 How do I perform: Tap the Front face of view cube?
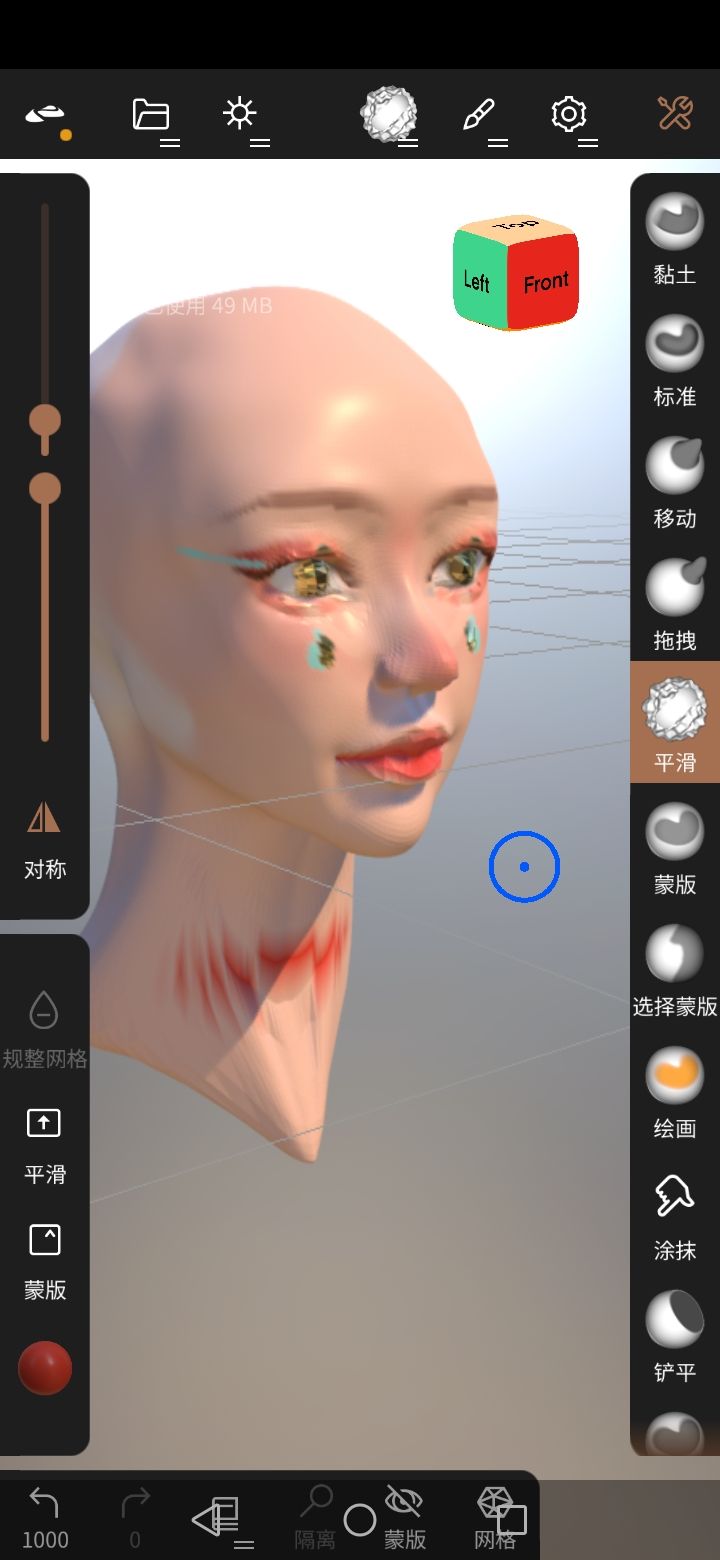545,283
